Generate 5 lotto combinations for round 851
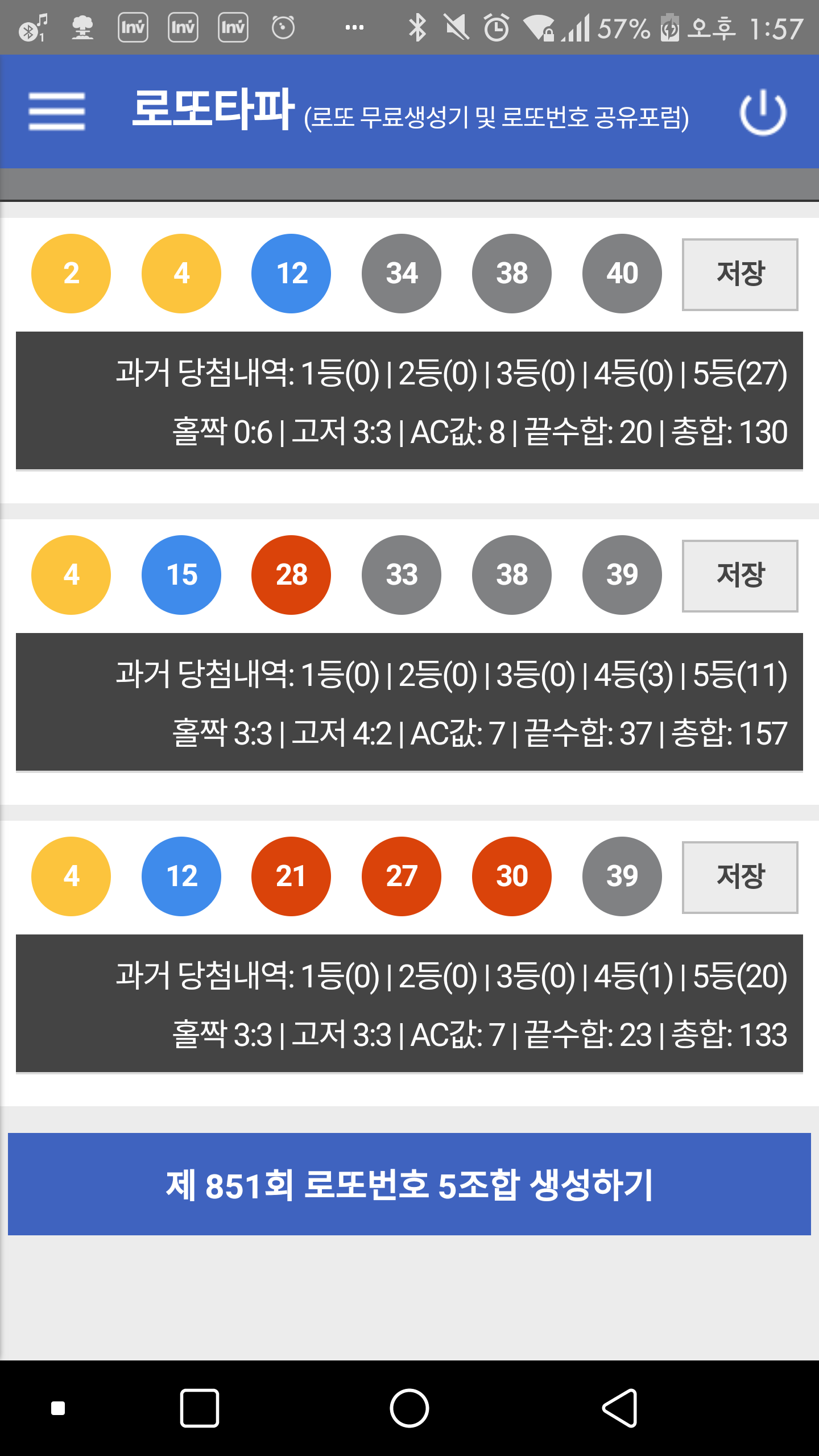819x1456 pixels. 409,1184
